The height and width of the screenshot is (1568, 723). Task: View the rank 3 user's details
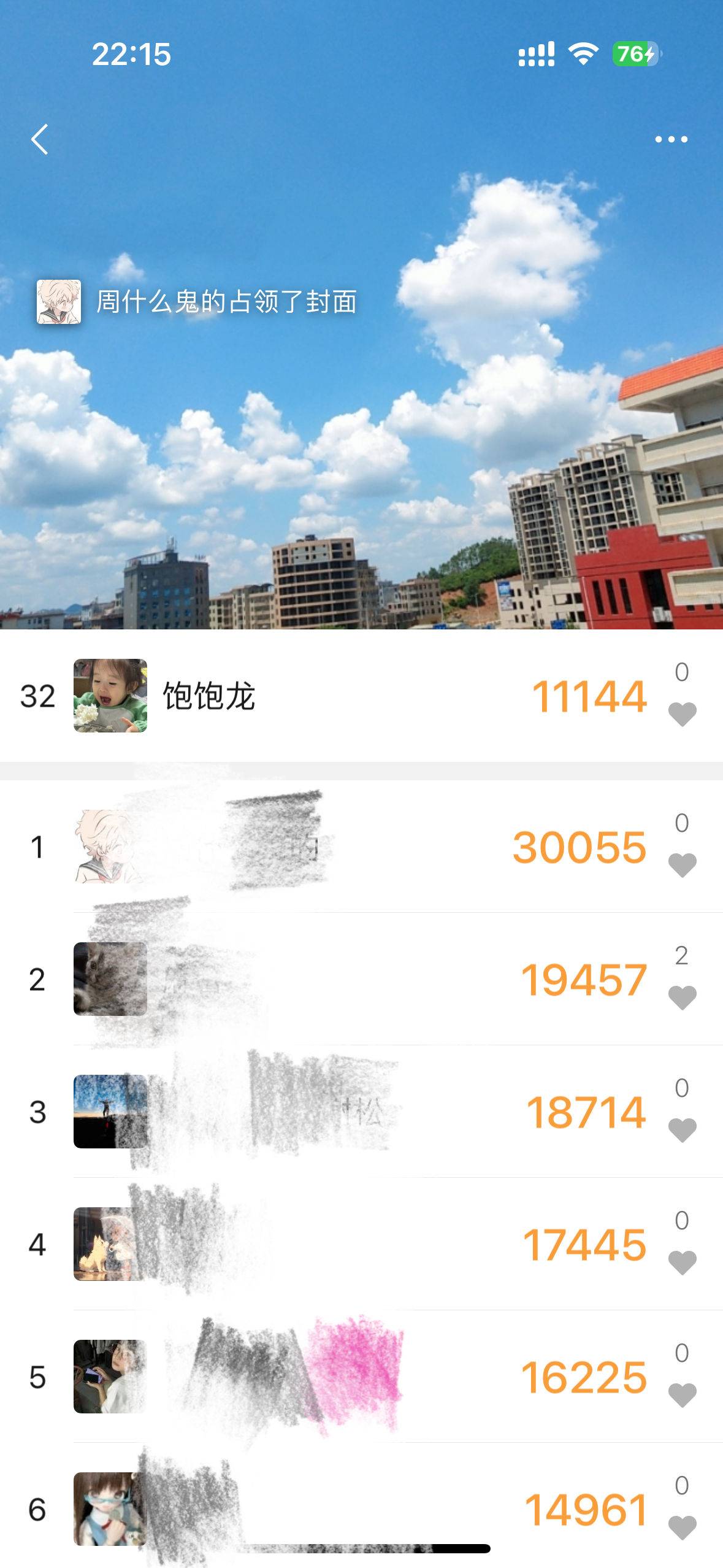(x=361, y=1112)
